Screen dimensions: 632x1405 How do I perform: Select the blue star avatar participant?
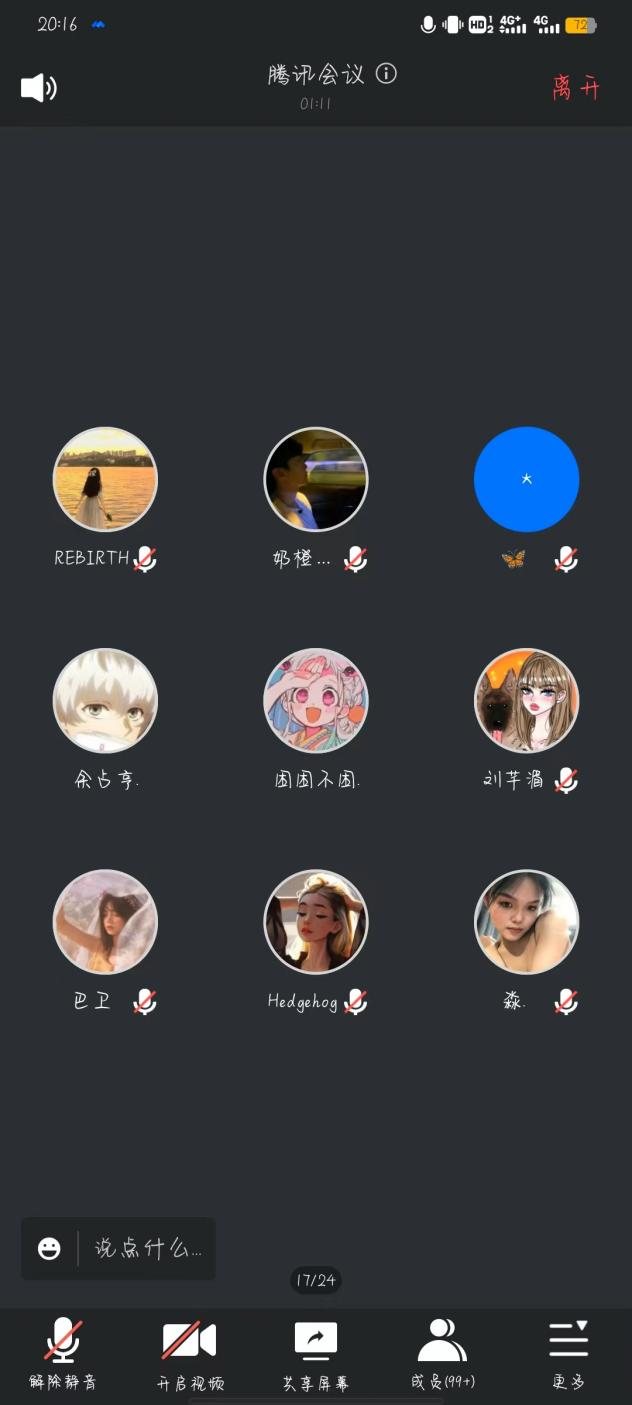pyautogui.click(x=526, y=479)
